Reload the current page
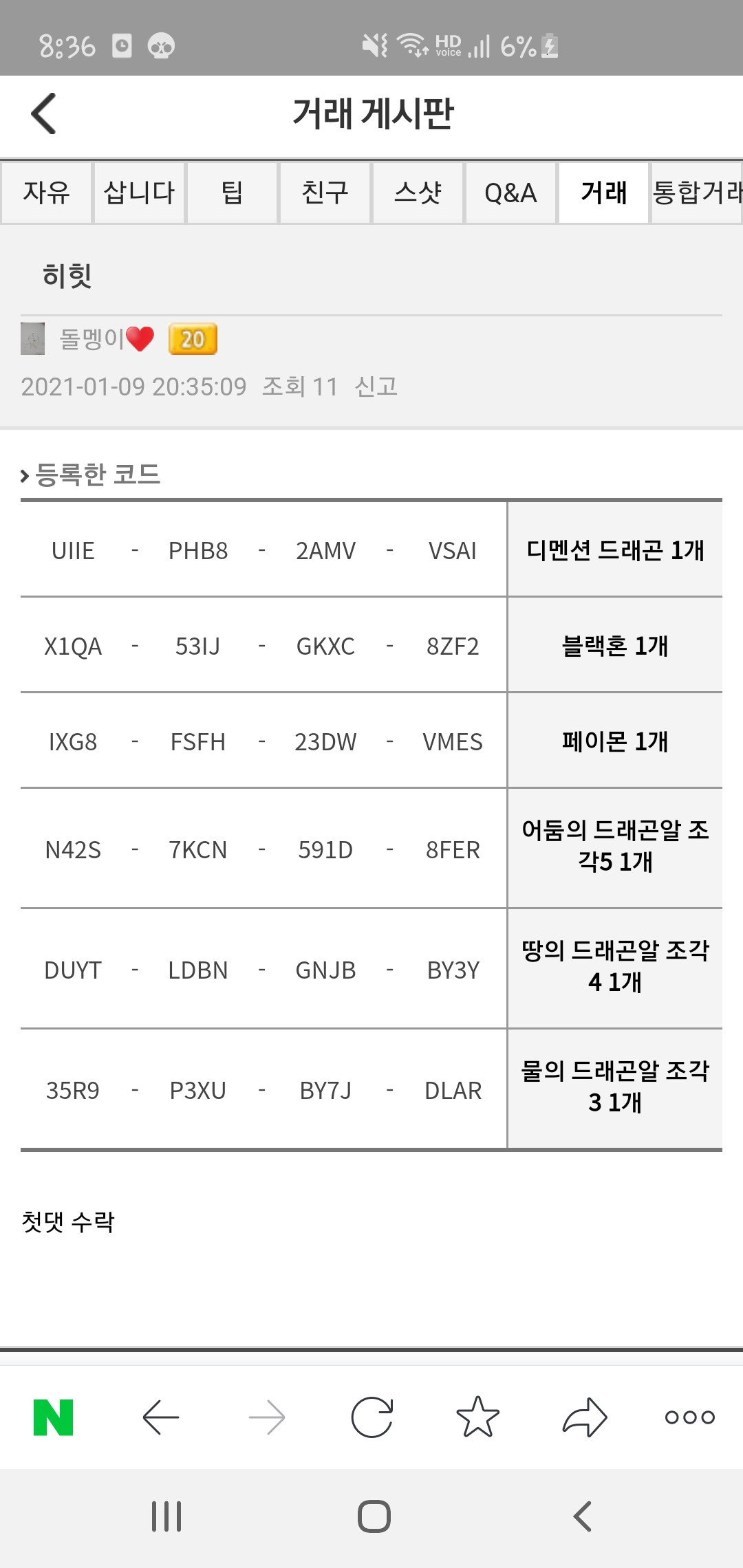This screenshot has width=743, height=1568. coord(371,1417)
